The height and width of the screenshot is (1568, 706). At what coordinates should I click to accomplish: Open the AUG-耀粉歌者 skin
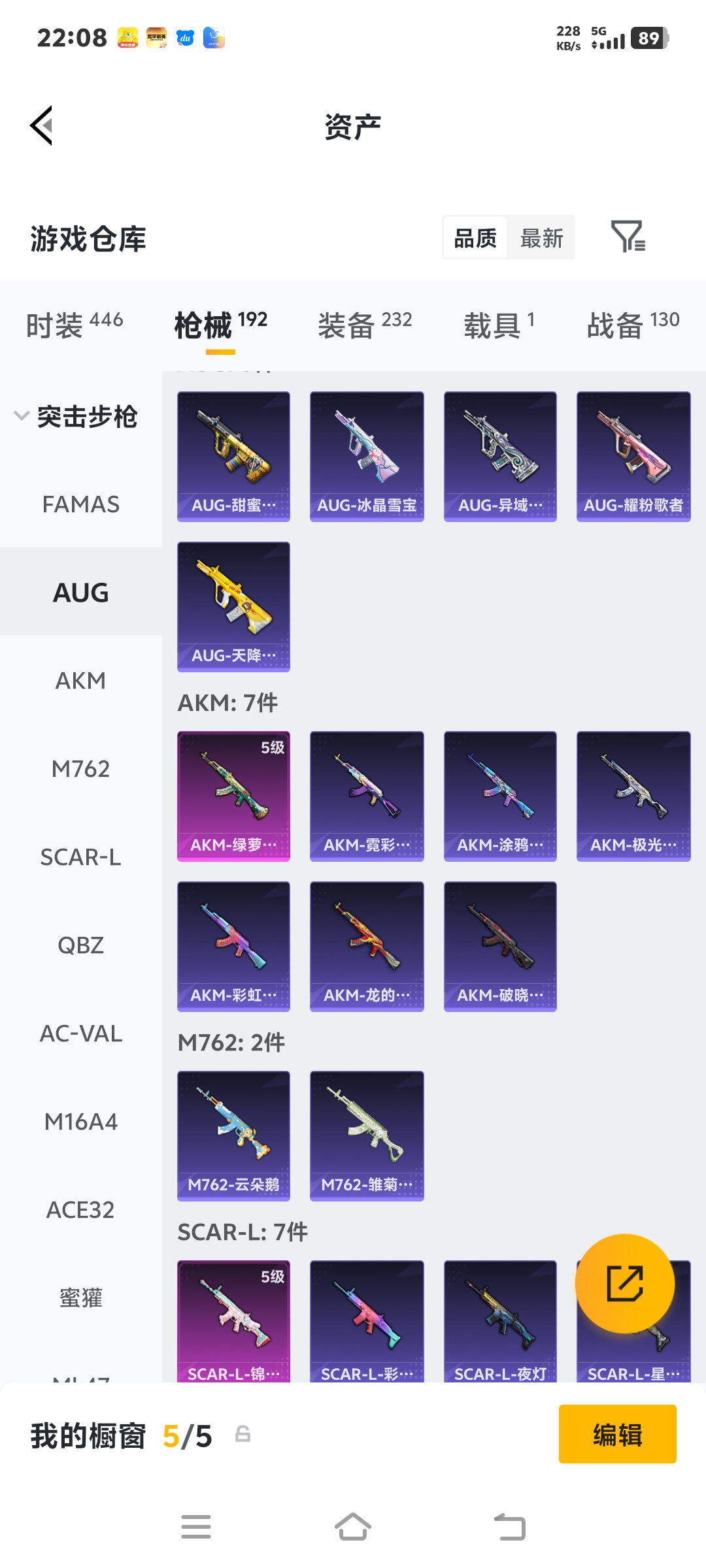(x=633, y=456)
